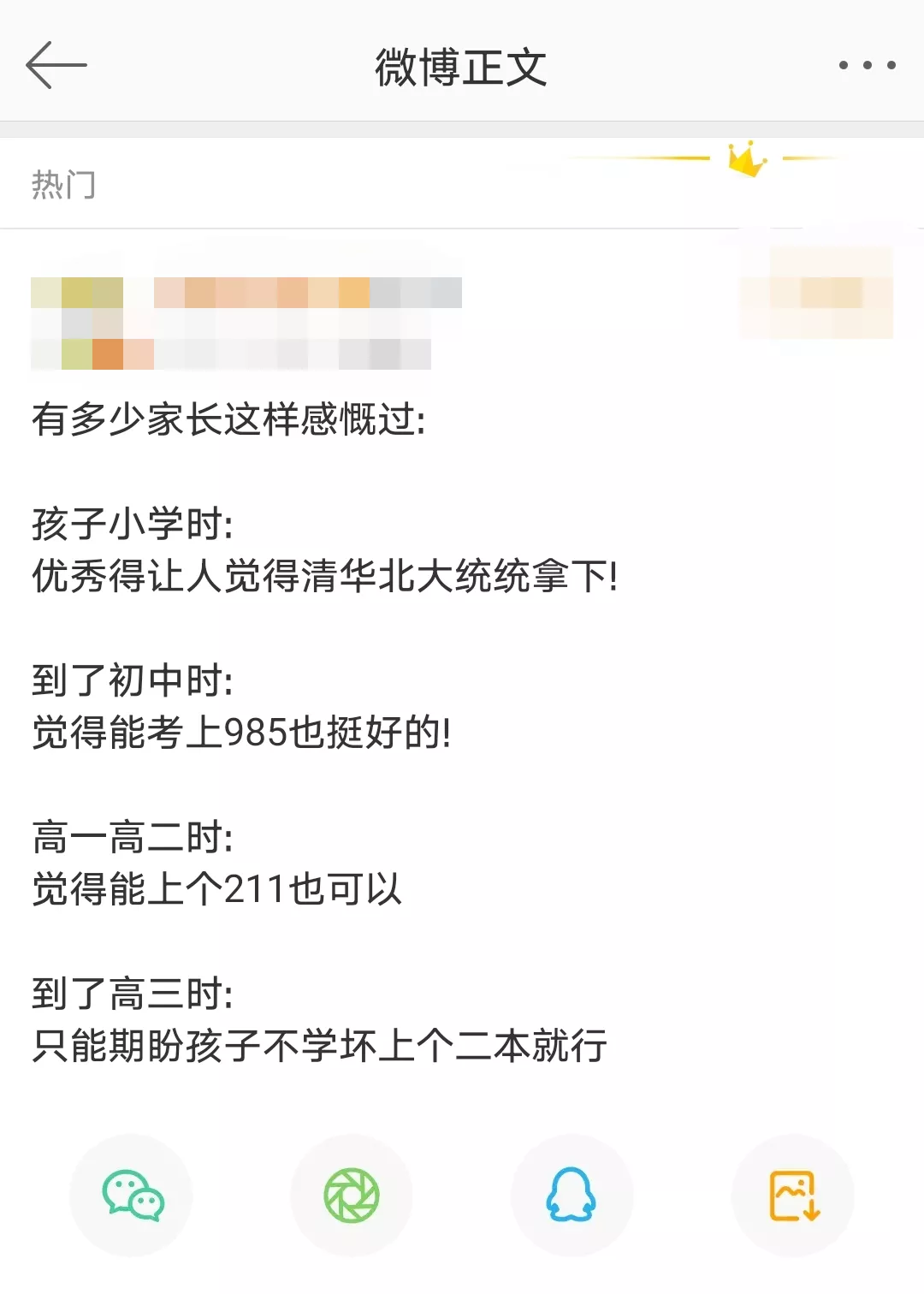Tap the green chat-bubble share icon
The width and height of the screenshot is (924, 1294).
point(130,1196)
